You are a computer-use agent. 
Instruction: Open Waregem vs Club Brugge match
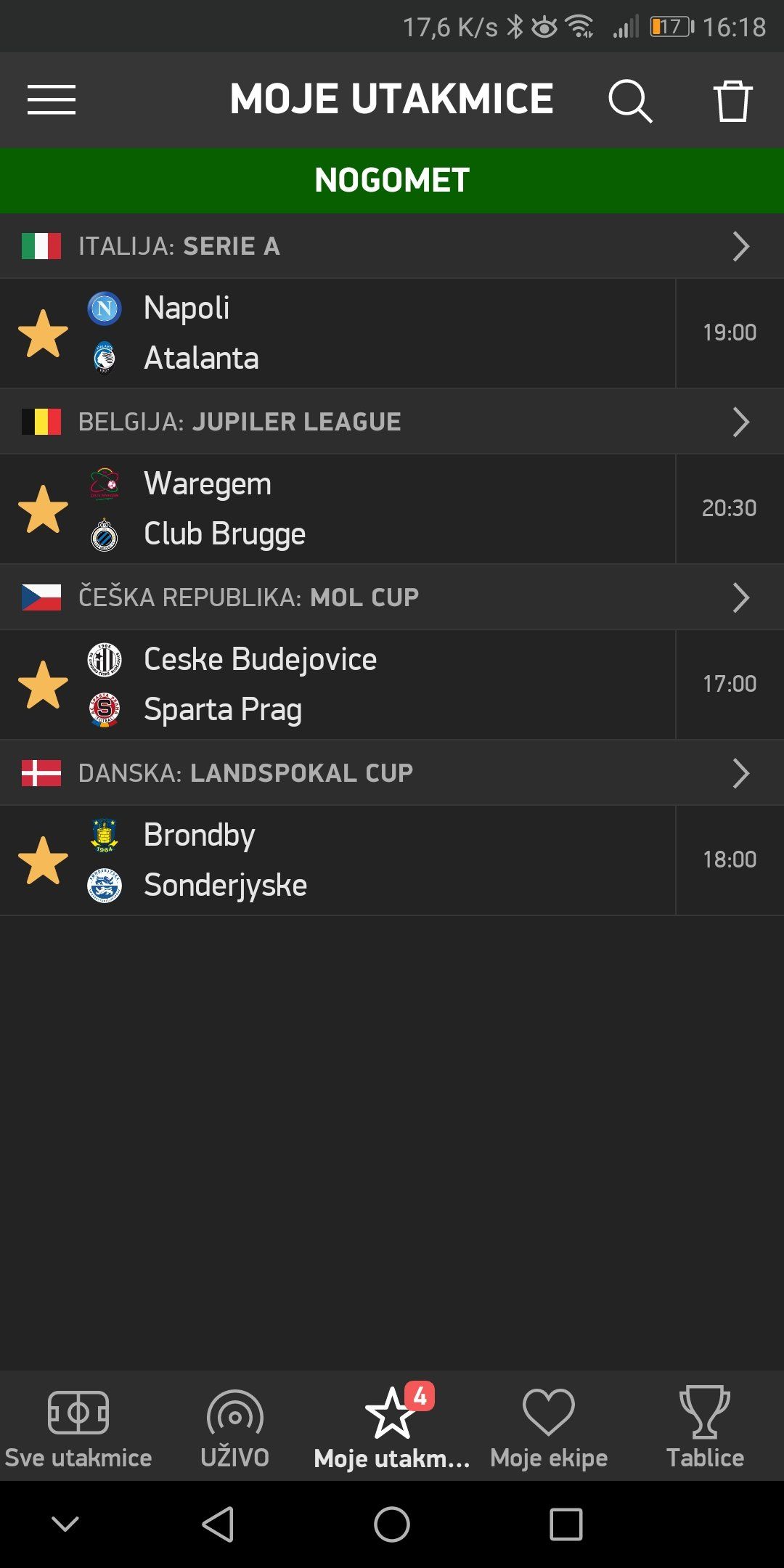click(x=392, y=509)
